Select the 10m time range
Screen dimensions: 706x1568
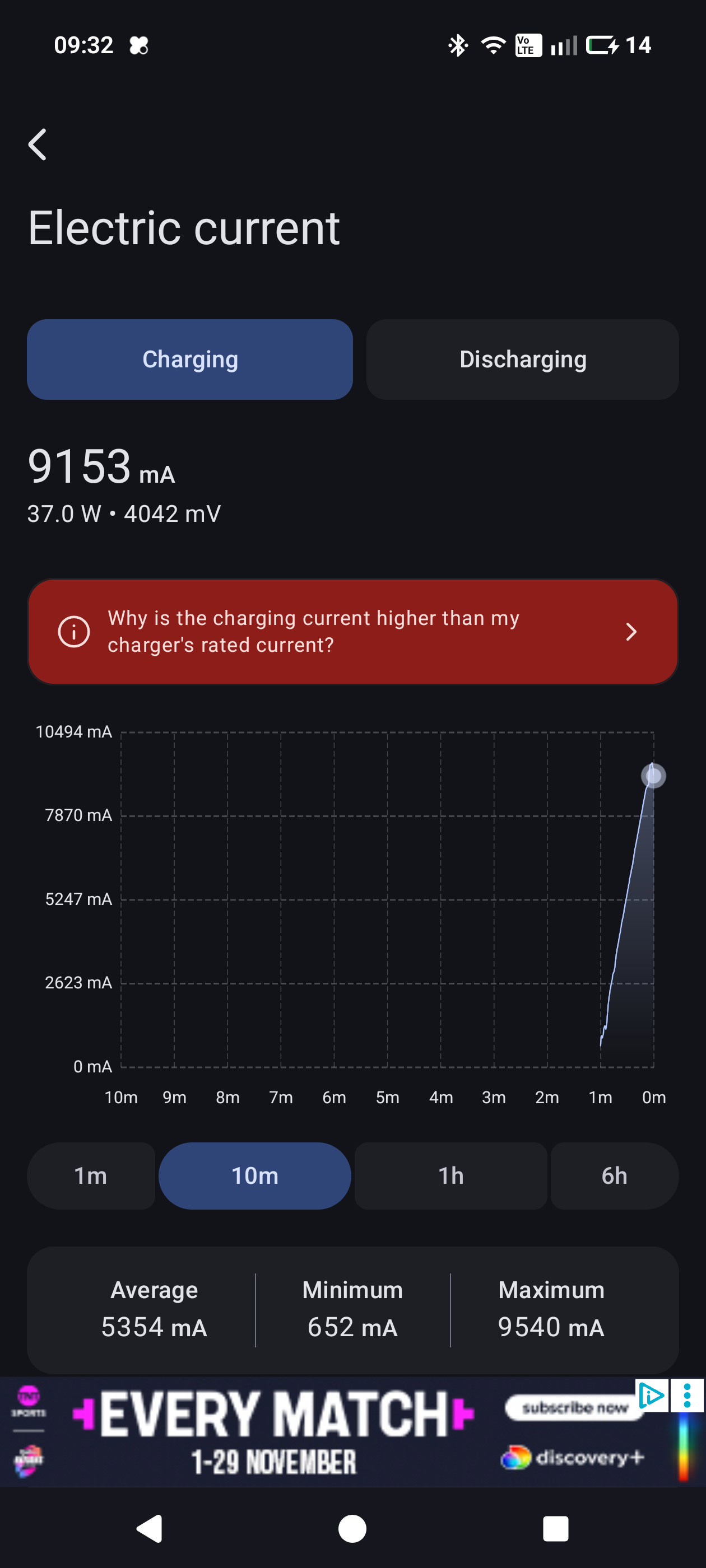tap(254, 1175)
